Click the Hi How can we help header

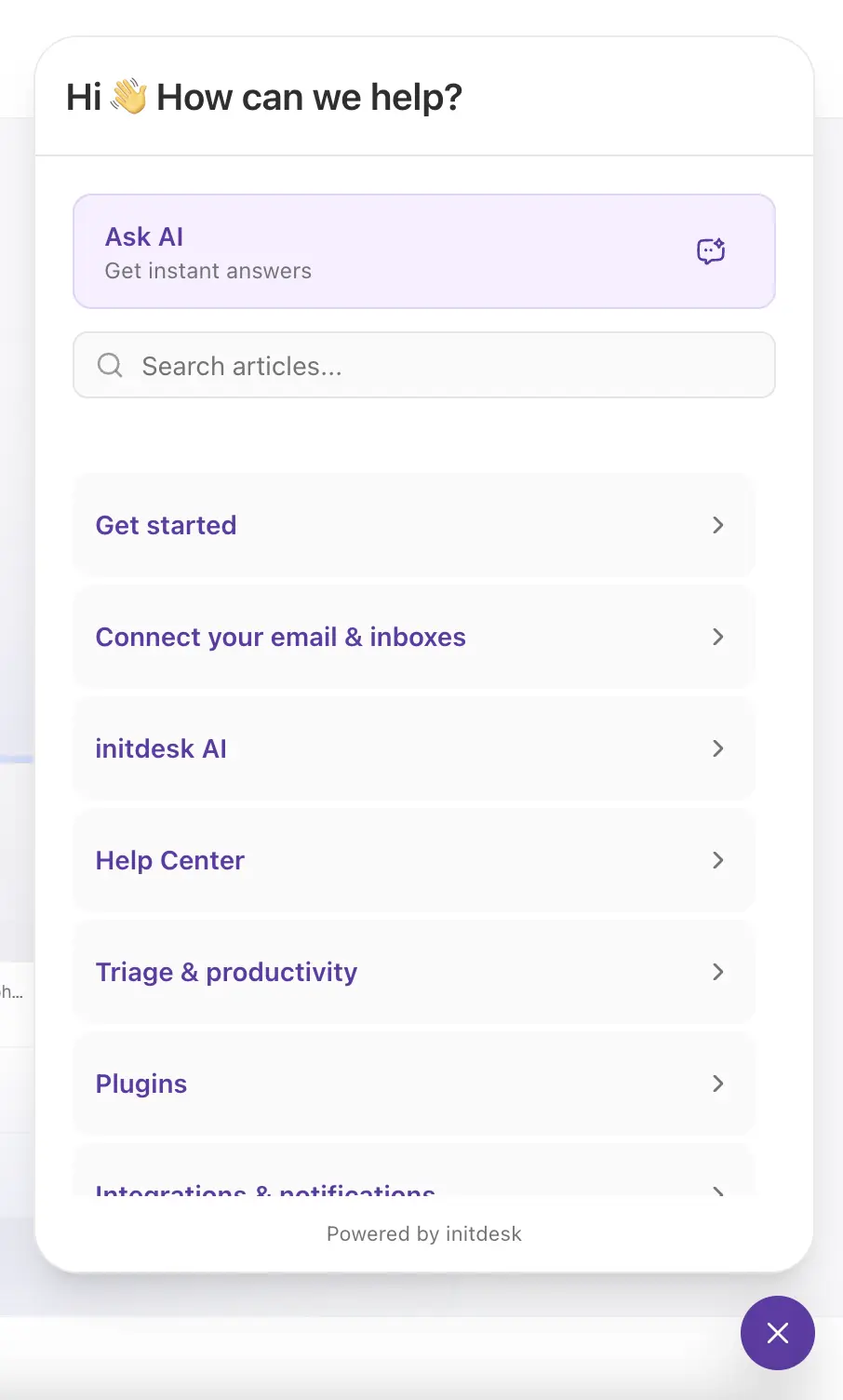pos(263,96)
